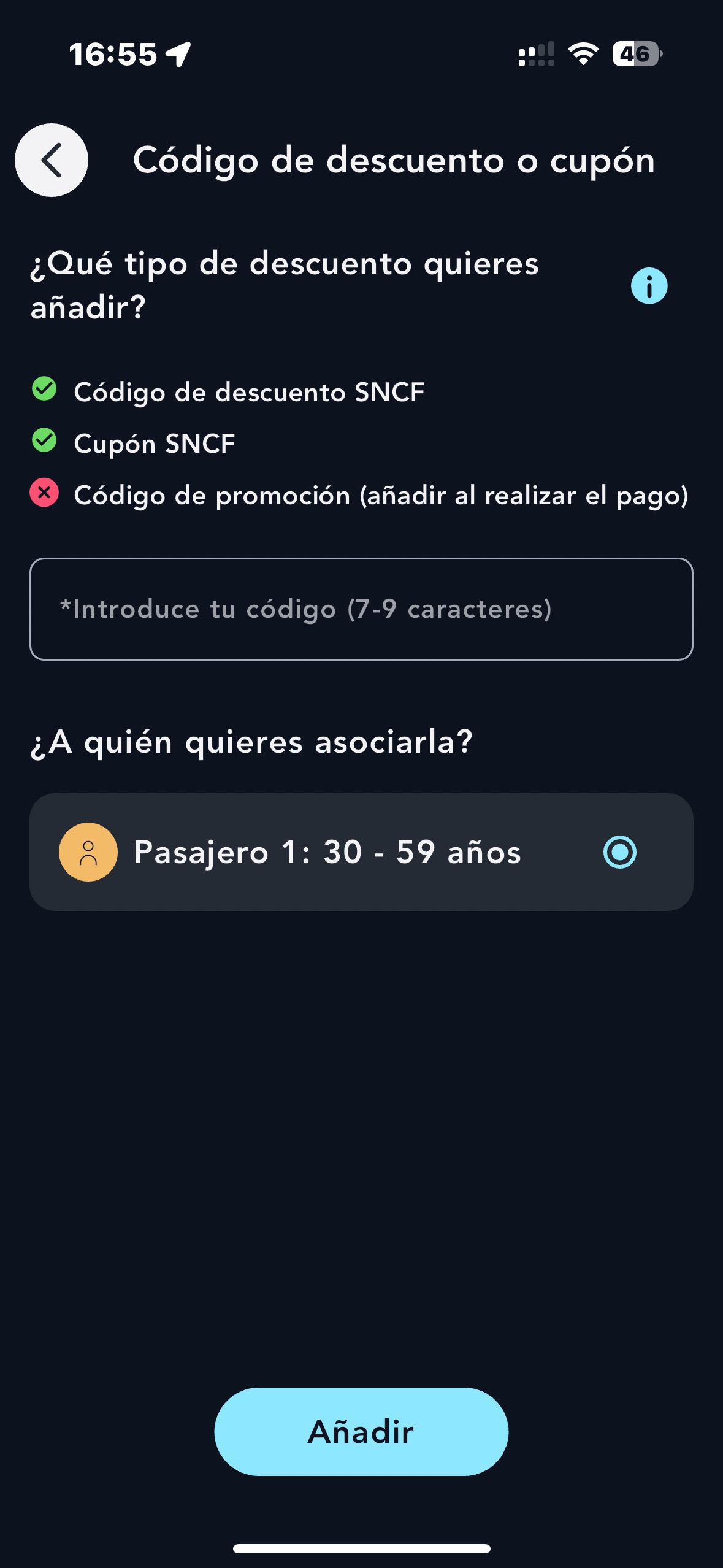Tap the battery indicator showing 46
Image resolution: width=723 pixels, height=1568 pixels.
(635, 55)
